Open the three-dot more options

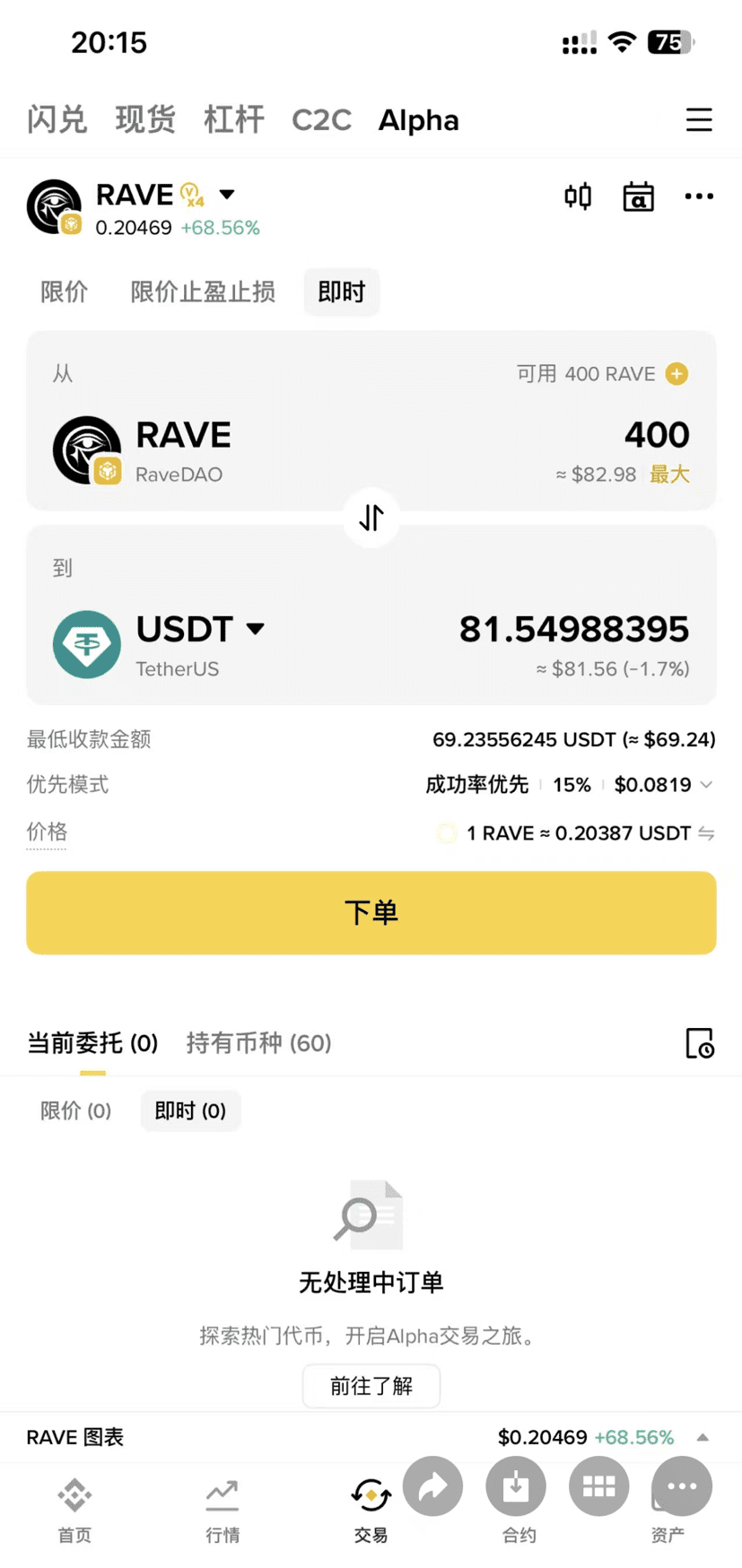coord(698,196)
